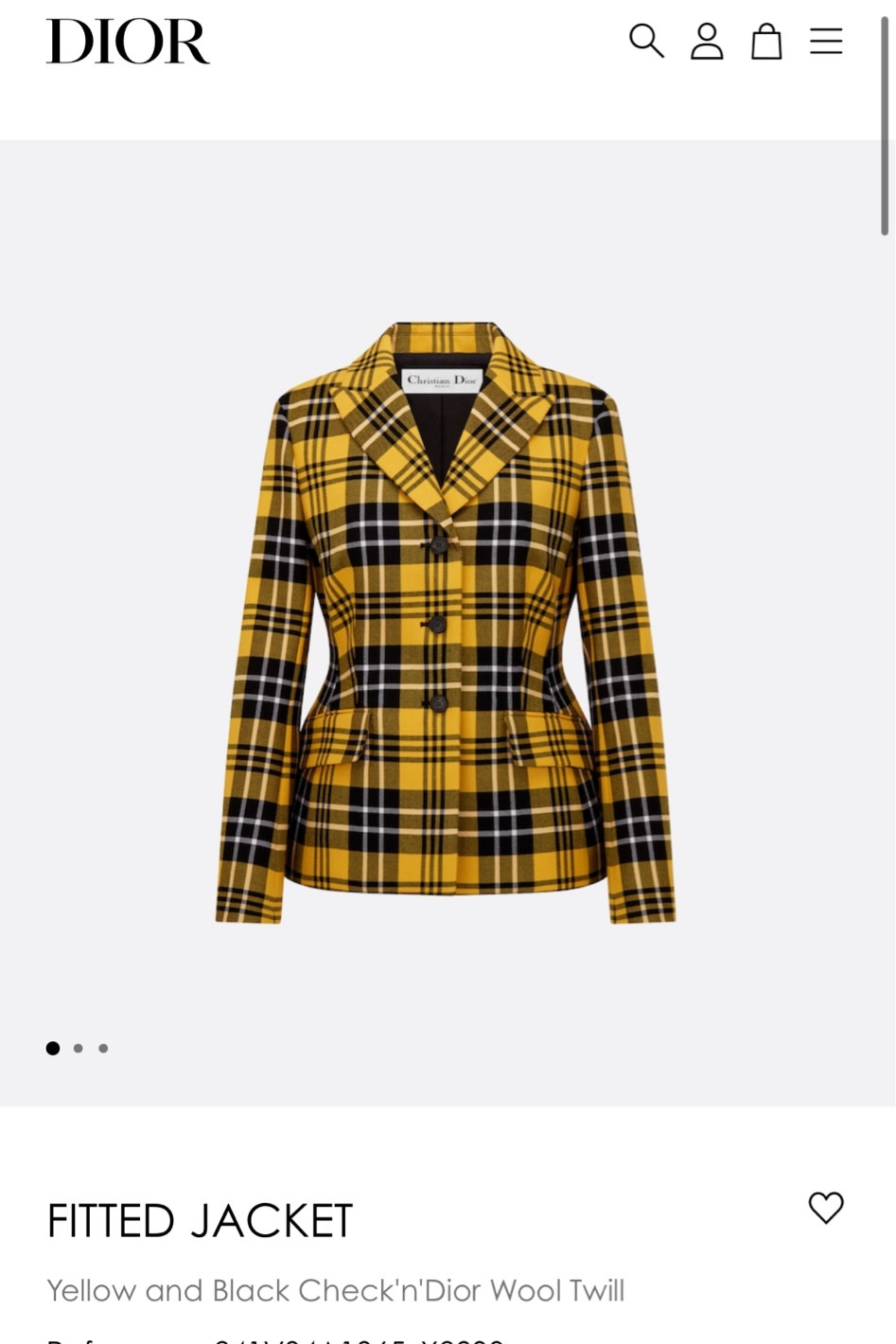Click the FITTED JACKET product title
The width and height of the screenshot is (896, 1344).
point(199,1220)
